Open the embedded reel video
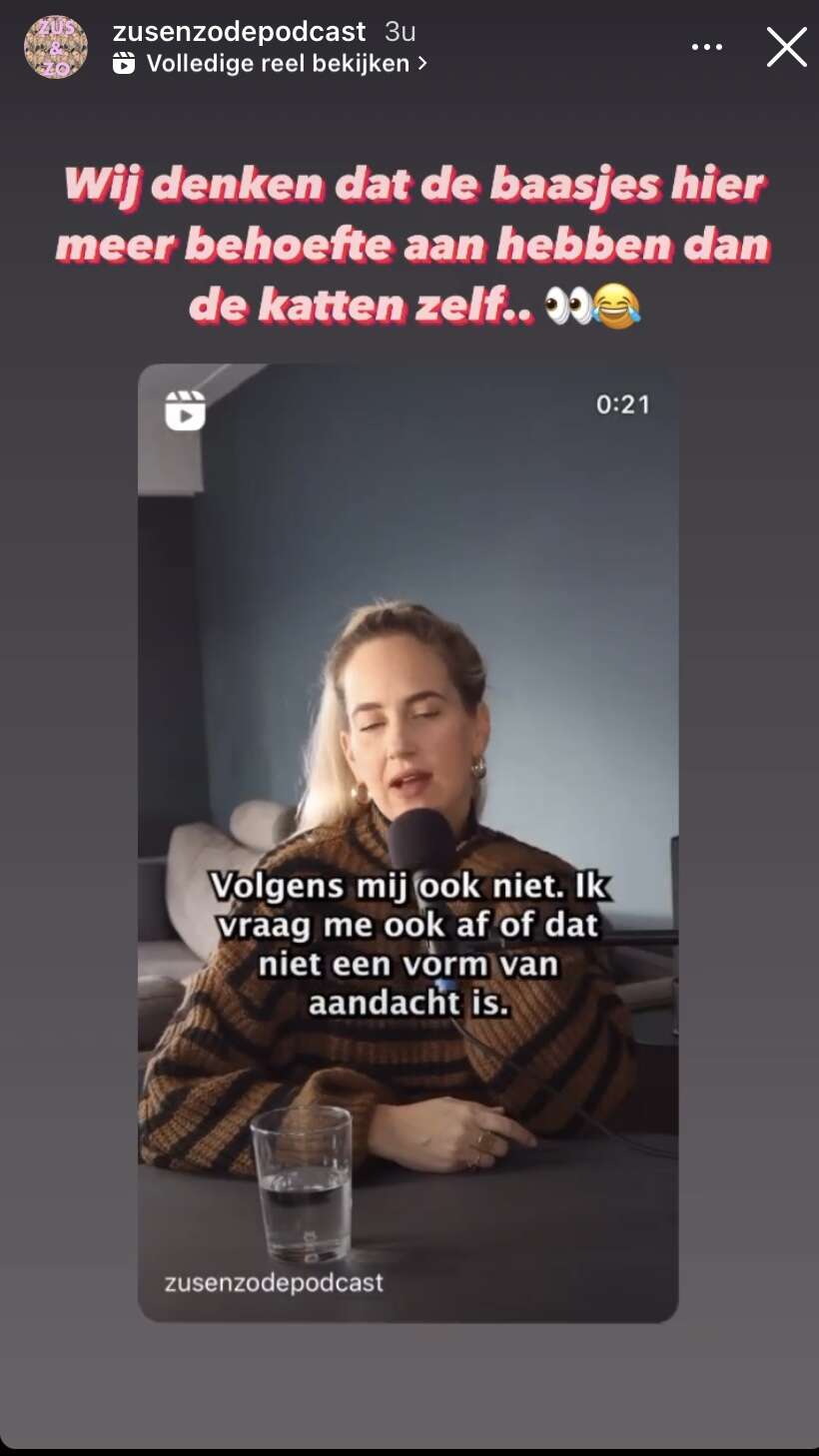This screenshot has height=1456, width=819. click(408, 843)
